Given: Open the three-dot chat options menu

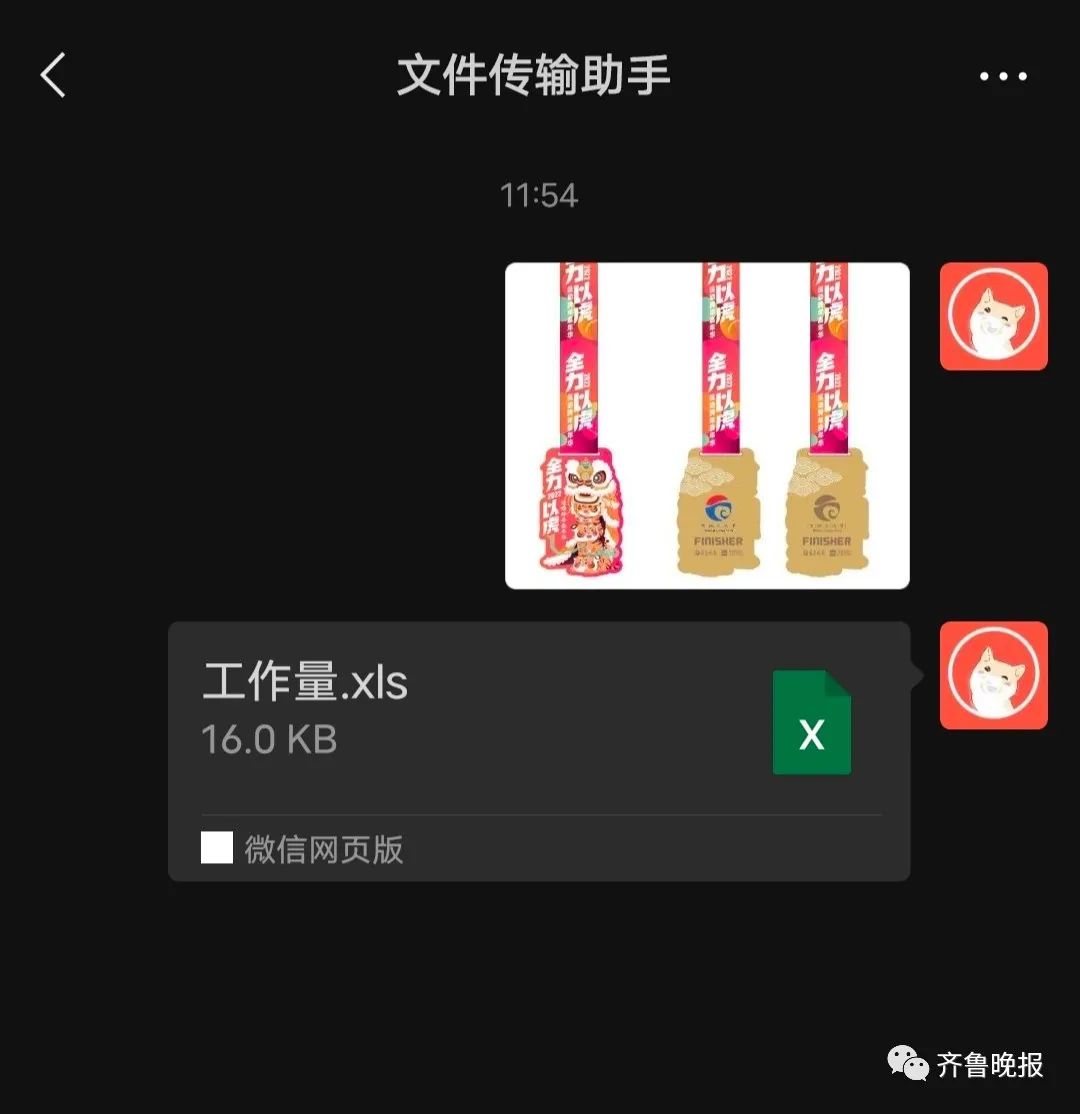Looking at the screenshot, I should 1003,77.
